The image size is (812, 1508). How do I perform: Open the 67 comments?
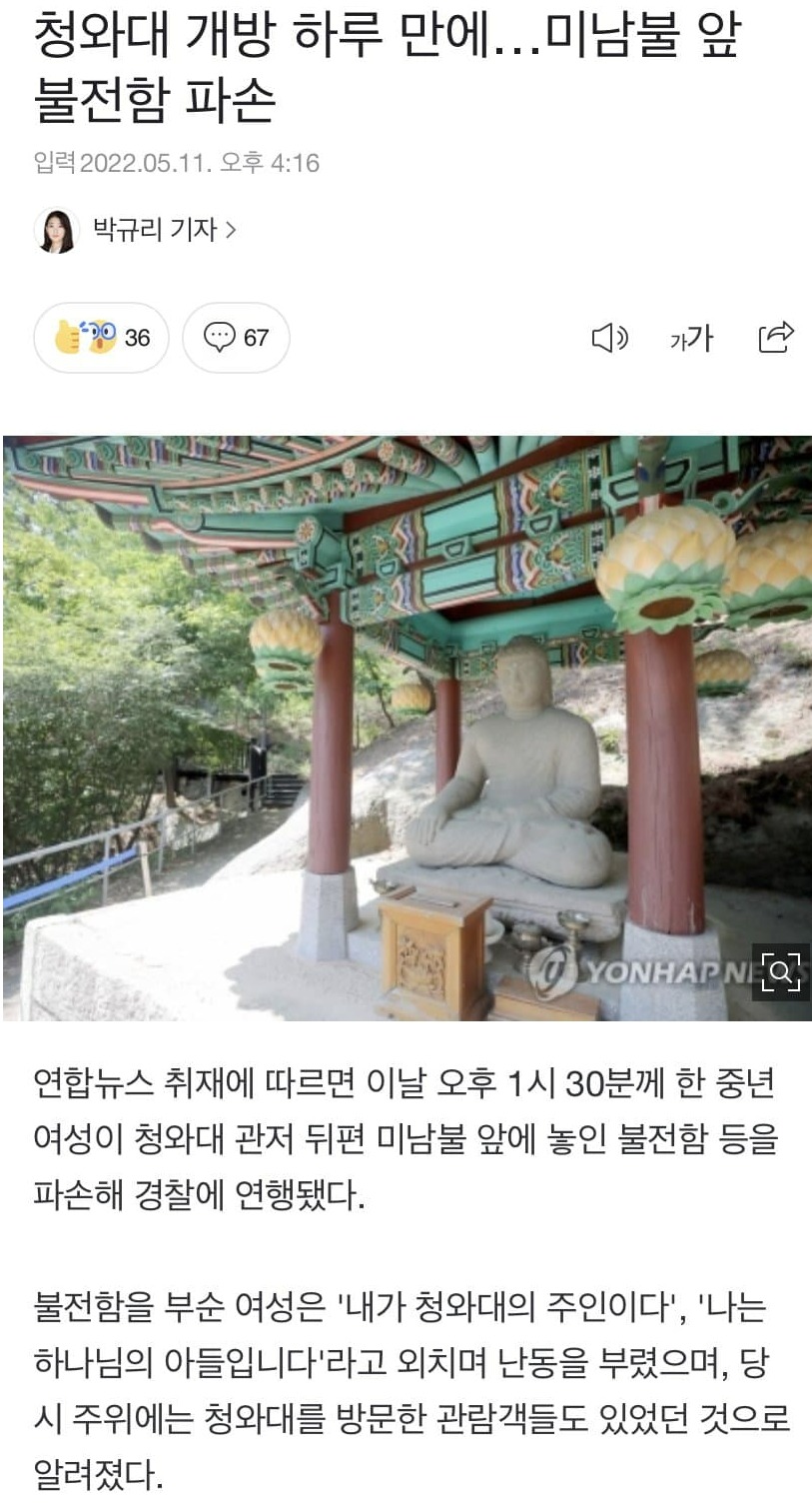[236, 338]
